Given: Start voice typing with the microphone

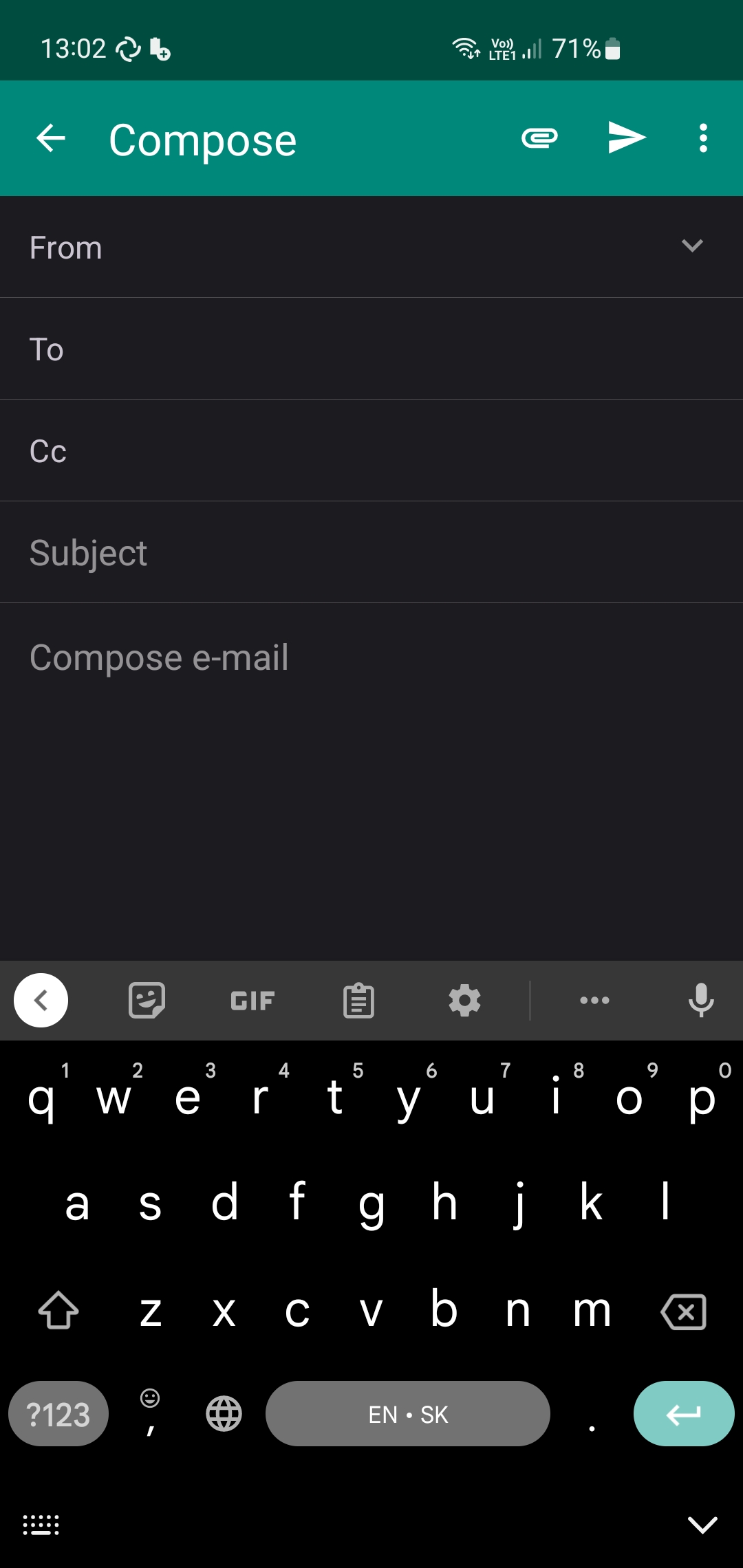Looking at the screenshot, I should [x=700, y=1000].
